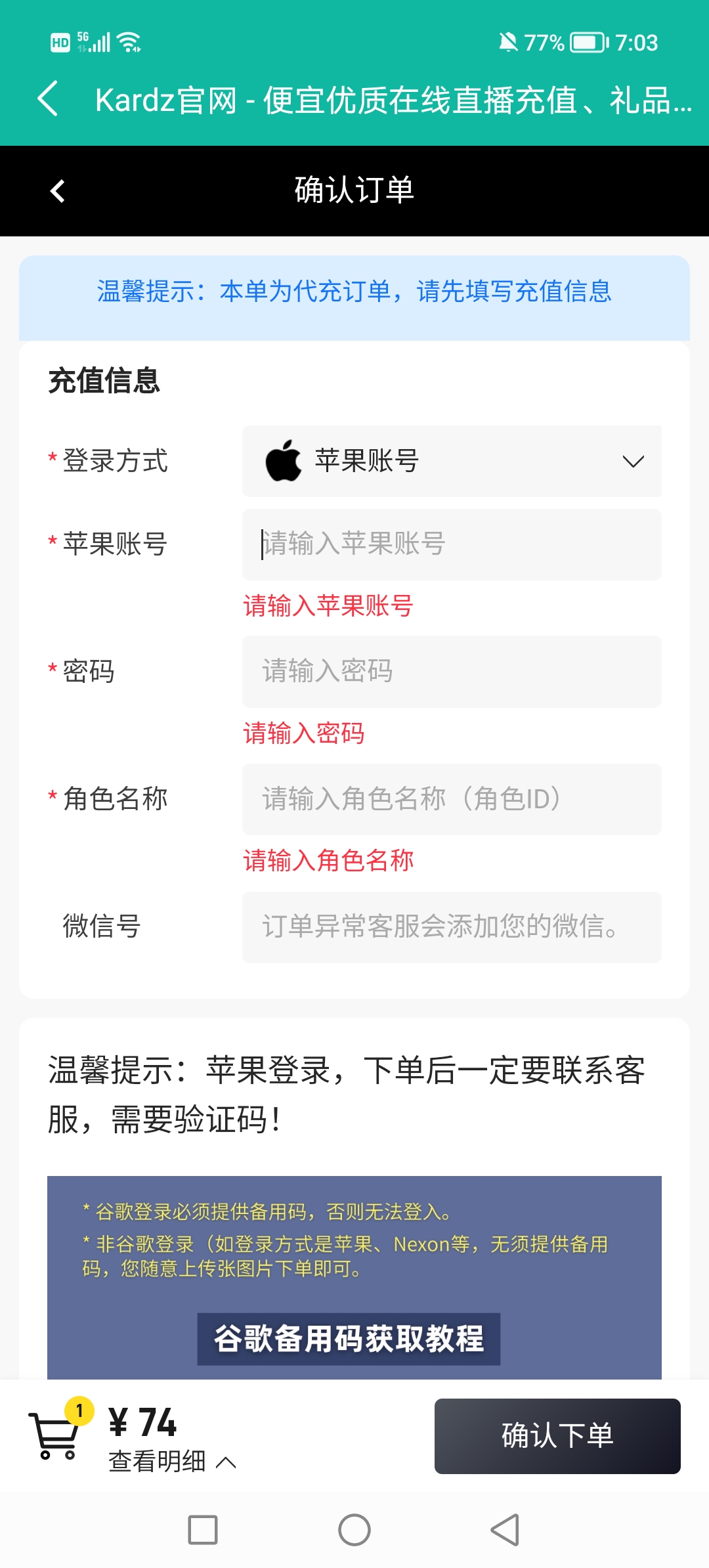
Task: Open the recent apps view
Action: [203, 1530]
